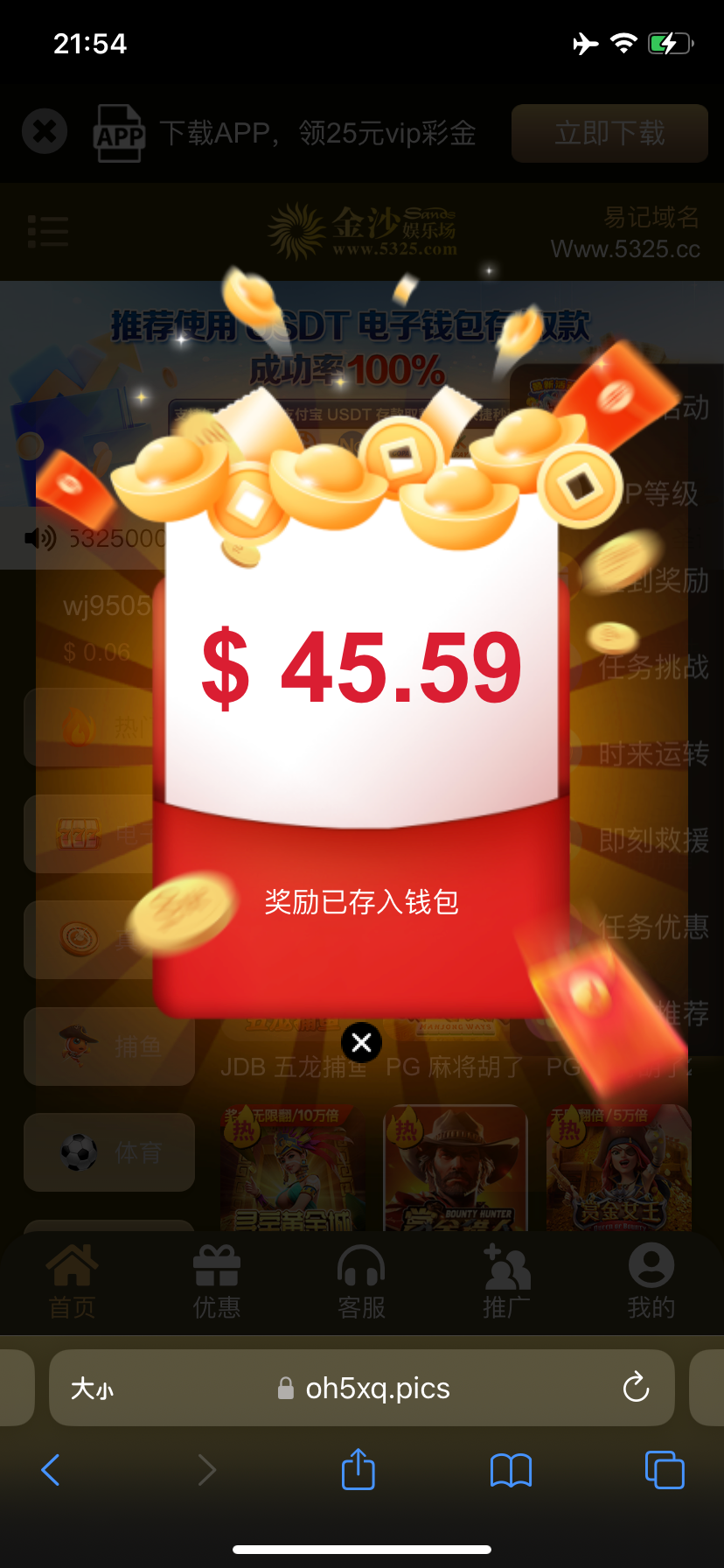Show open browser tabs
The image size is (724, 1568).
[664, 1470]
